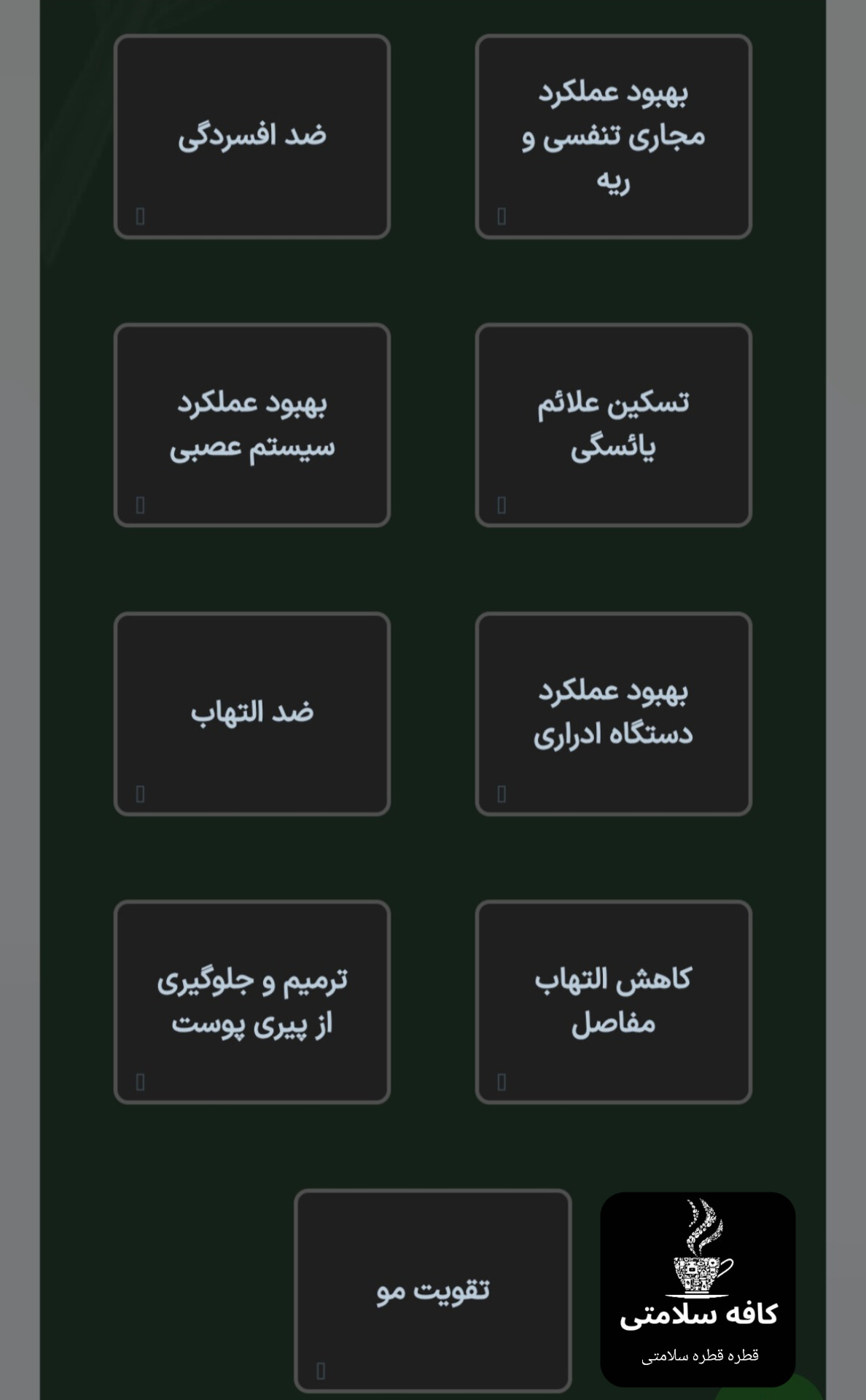Open the تسکین علائم یائسگی card
Viewport: 866px width, 1400px height.
(x=613, y=424)
